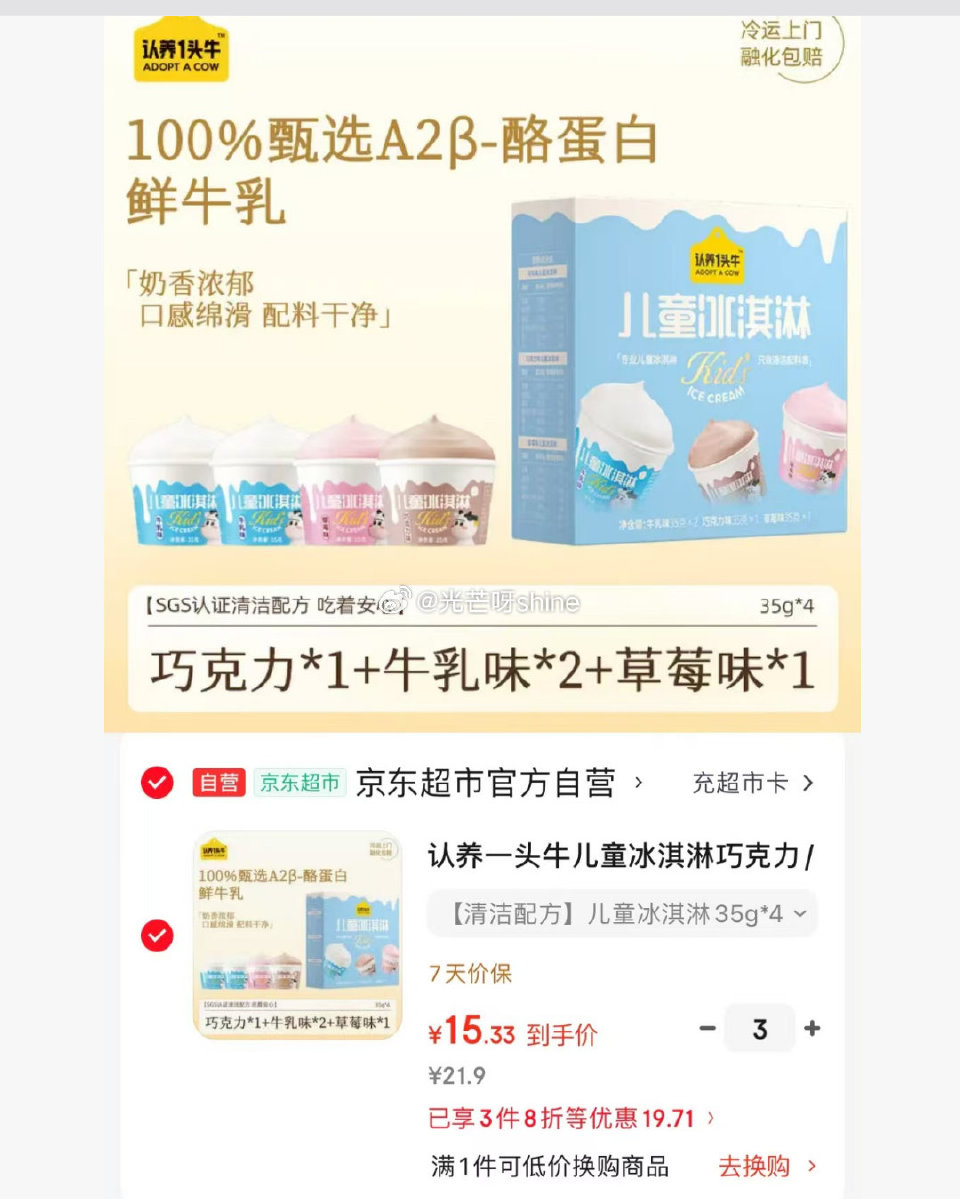
Task: Click the plus icon to increase quantity
Action: (x=812, y=1027)
